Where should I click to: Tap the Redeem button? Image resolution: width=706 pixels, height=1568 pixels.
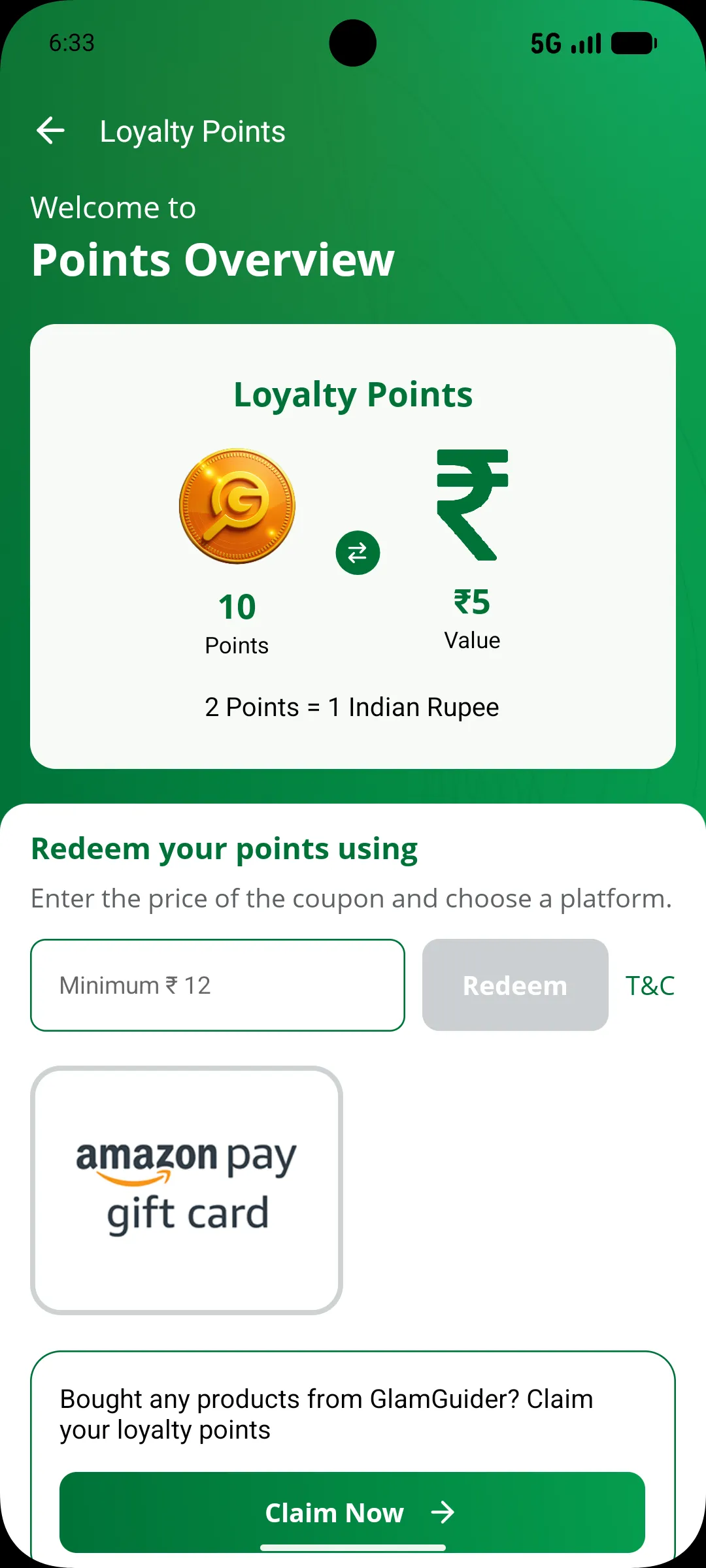pos(515,985)
